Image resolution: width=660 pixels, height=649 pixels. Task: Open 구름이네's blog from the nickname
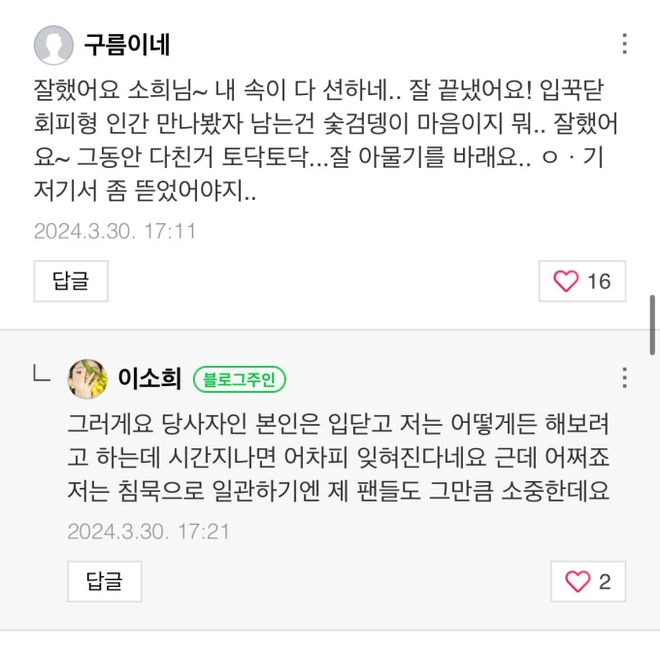127,45
